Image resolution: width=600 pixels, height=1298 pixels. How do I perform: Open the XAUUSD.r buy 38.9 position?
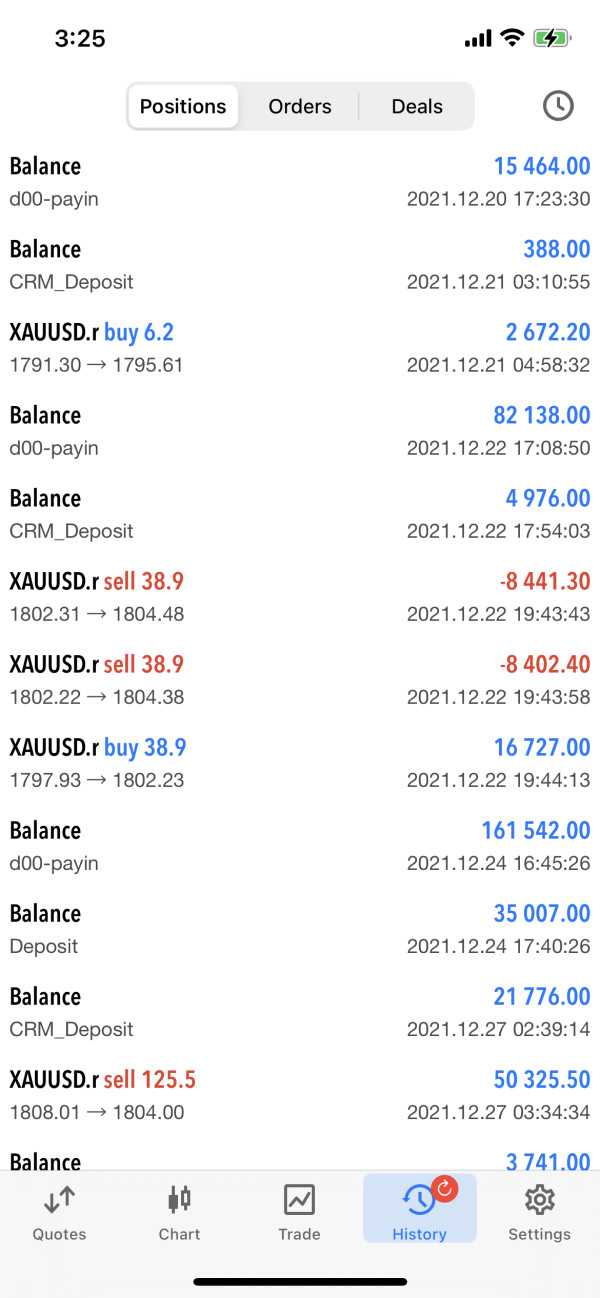point(300,763)
